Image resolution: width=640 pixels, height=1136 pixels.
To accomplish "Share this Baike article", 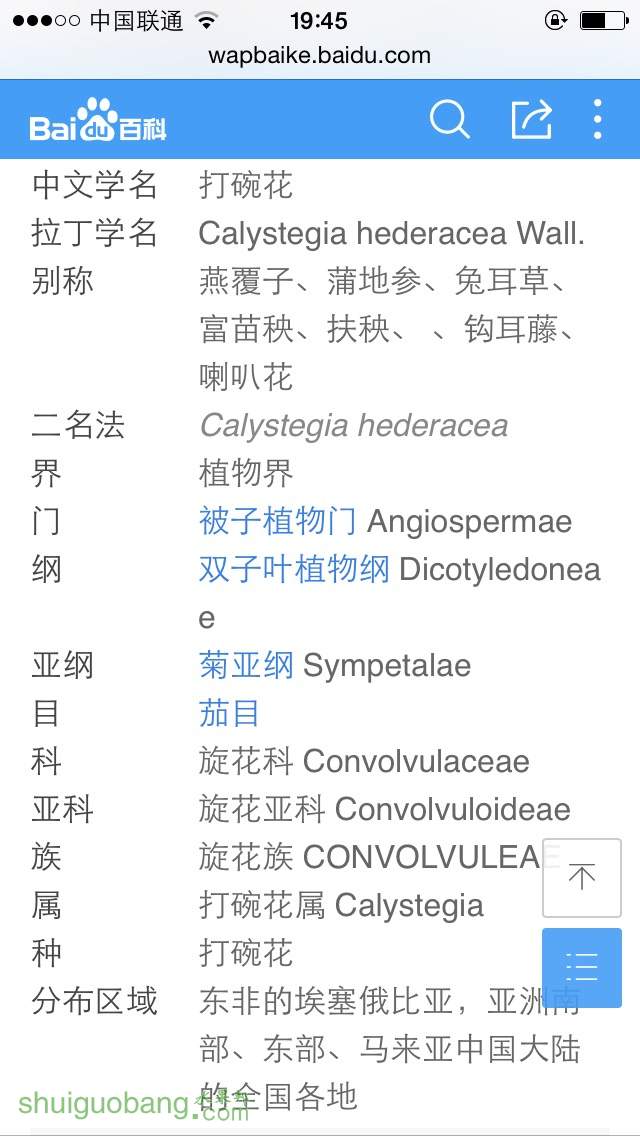I will (531, 120).
